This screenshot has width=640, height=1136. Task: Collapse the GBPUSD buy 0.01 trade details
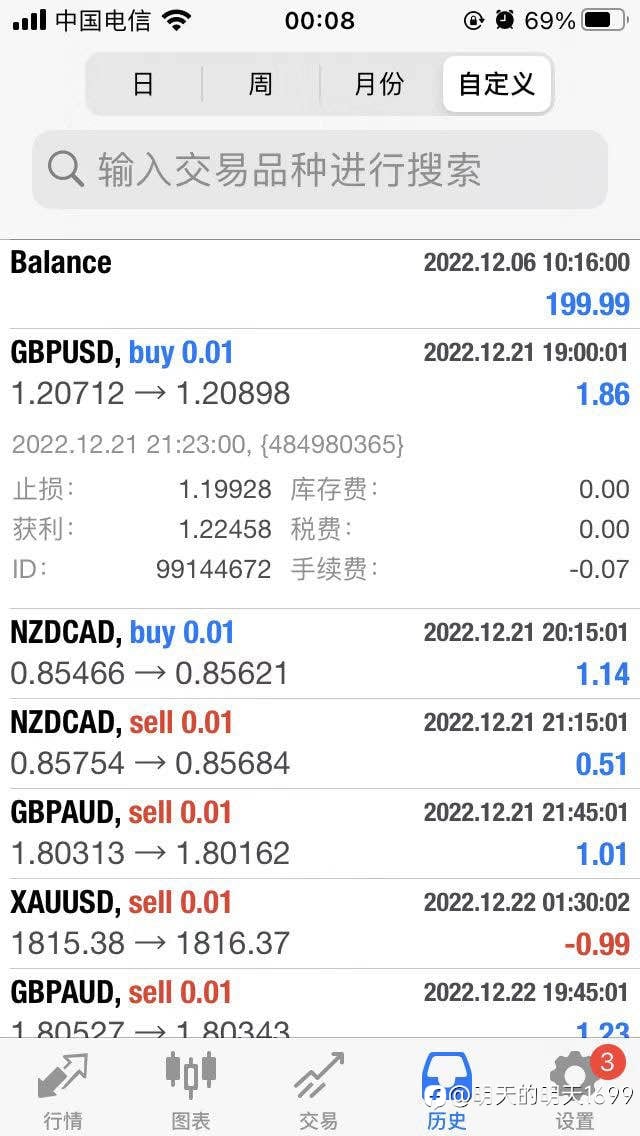coord(320,375)
